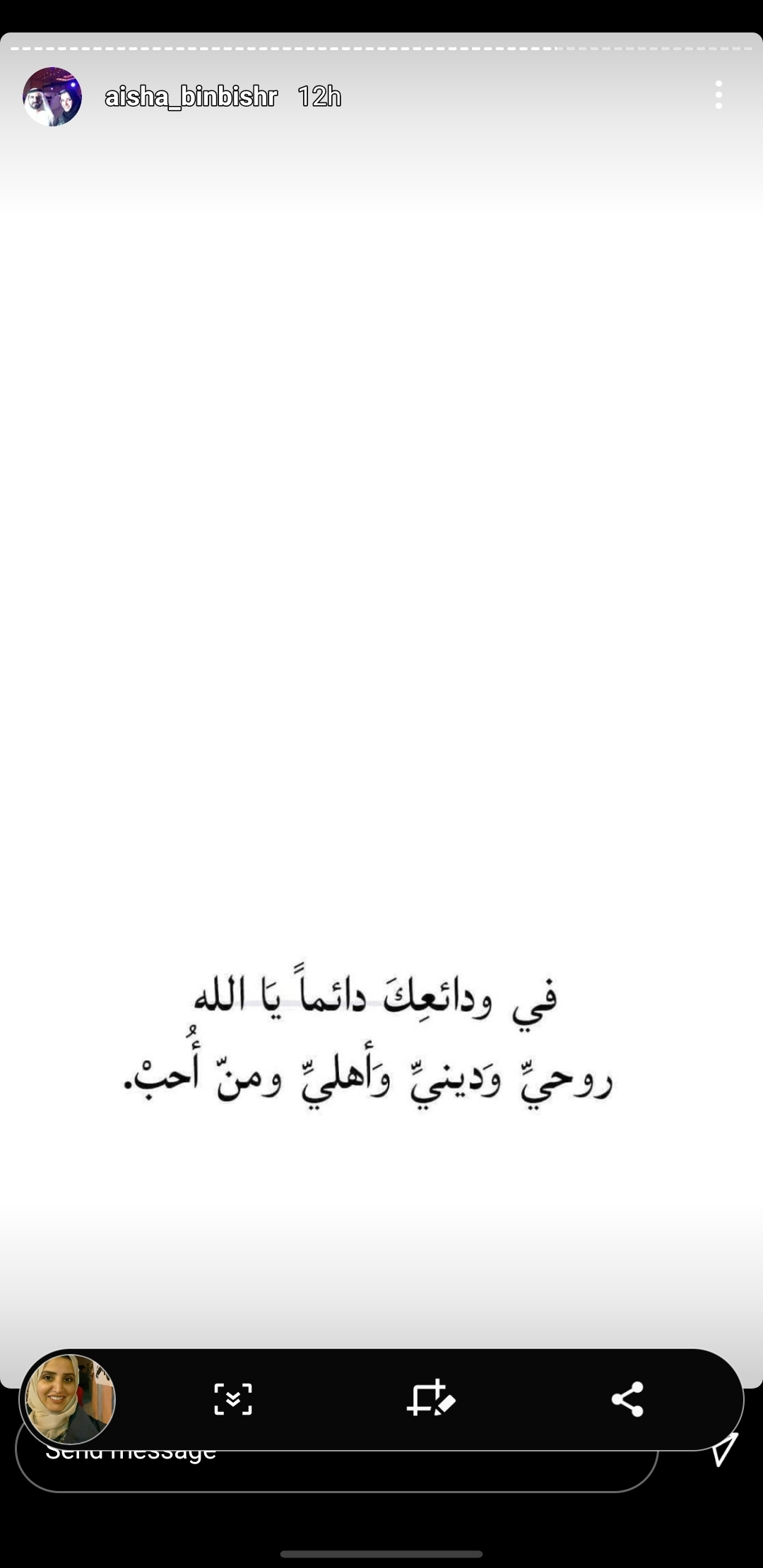Open the screenshot preview thumbnail

point(70,1399)
